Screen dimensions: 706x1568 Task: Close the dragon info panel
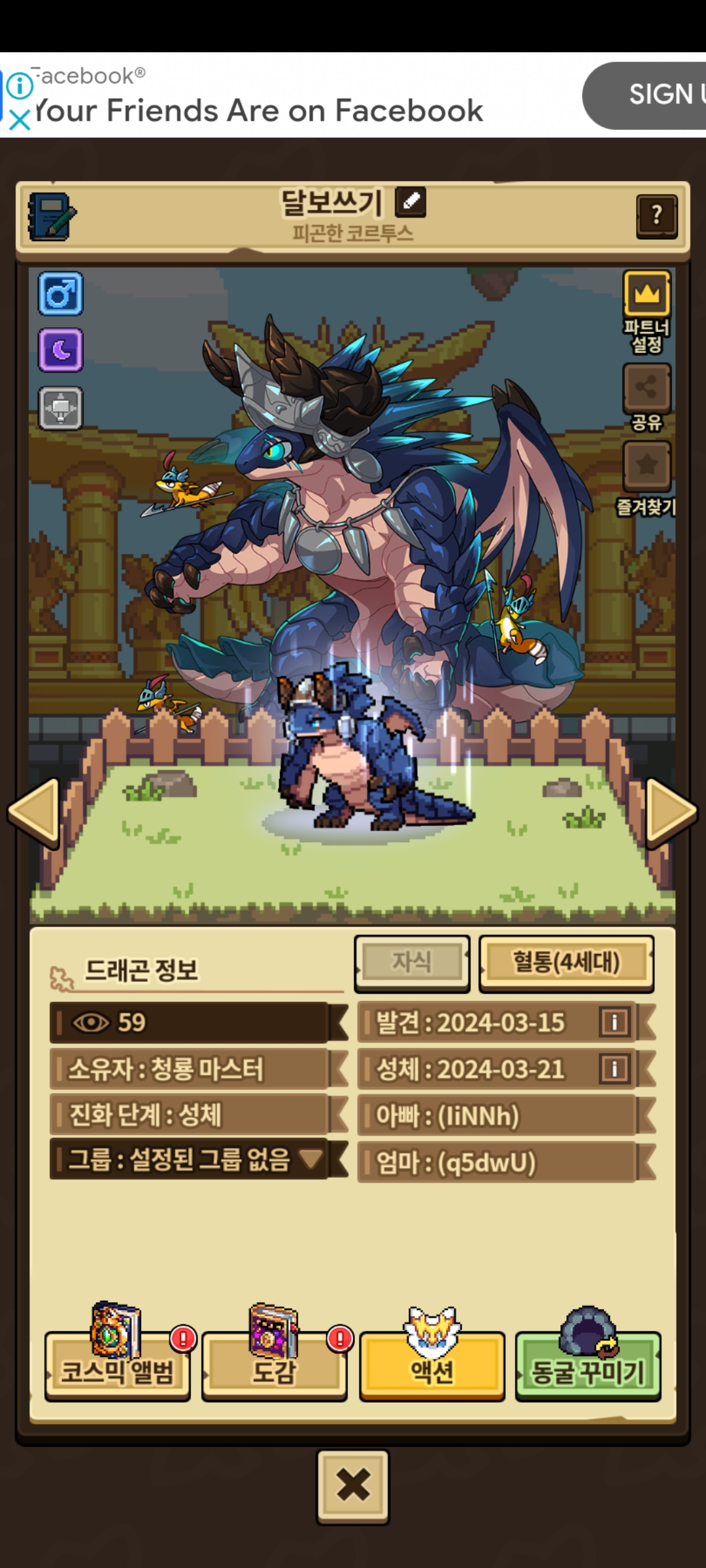353,1487
